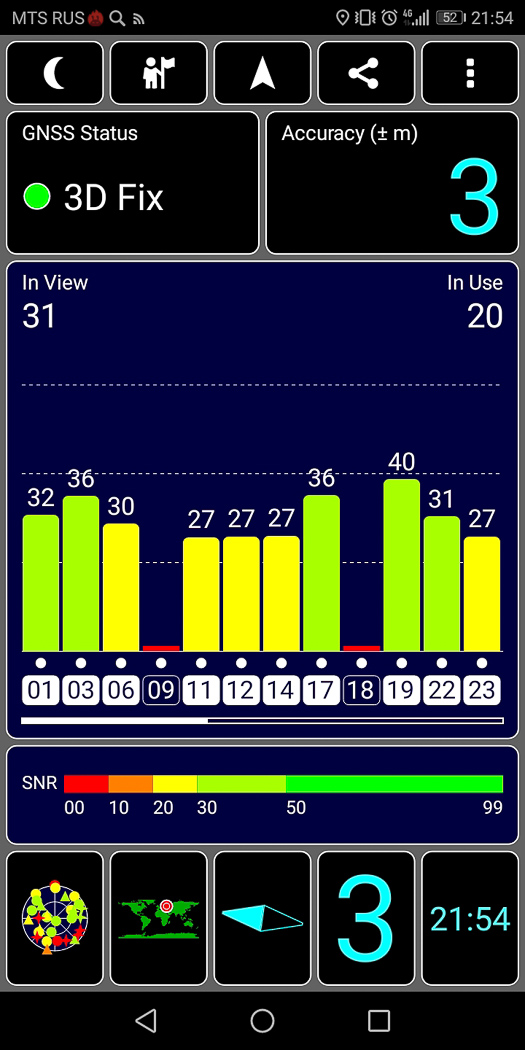This screenshot has height=1050, width=525.
Task: Tap the GNSS Status 3D Fix panel
Action: click(133, 183)
